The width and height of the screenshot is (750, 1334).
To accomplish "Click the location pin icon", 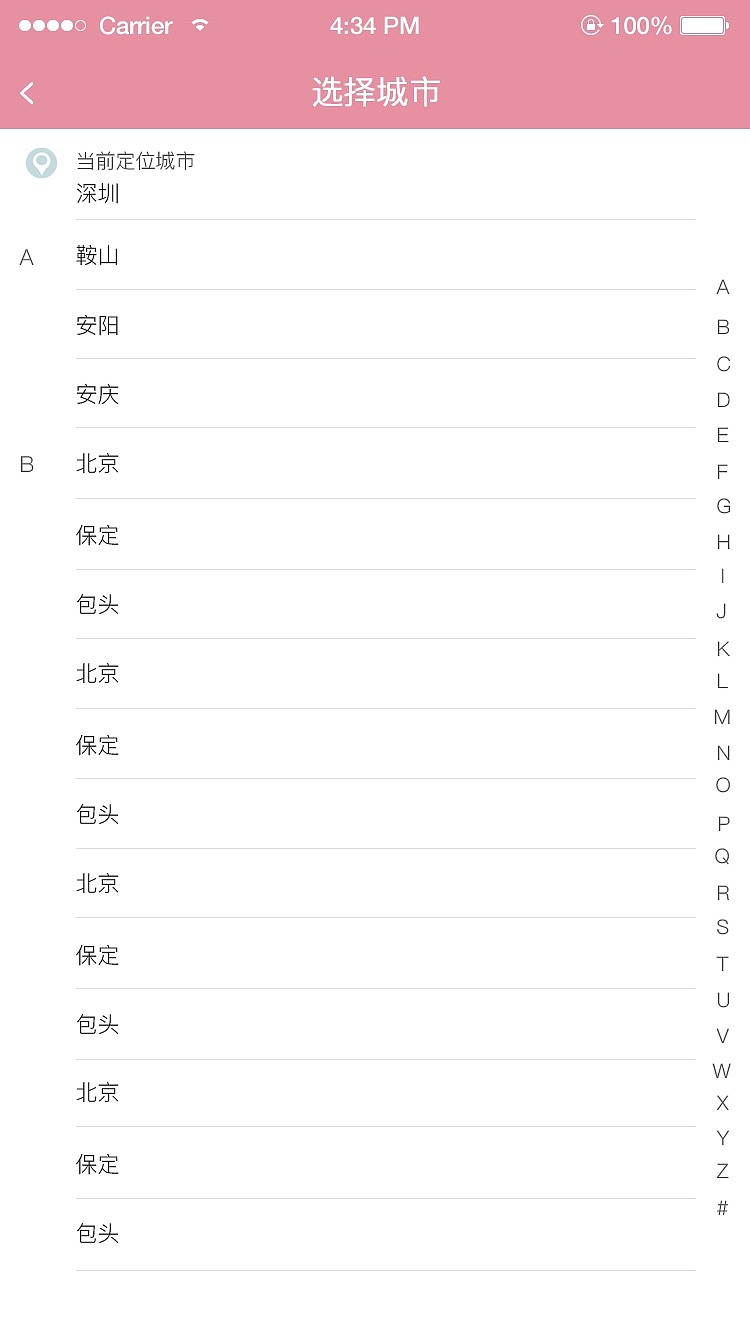I will point(40,162).
